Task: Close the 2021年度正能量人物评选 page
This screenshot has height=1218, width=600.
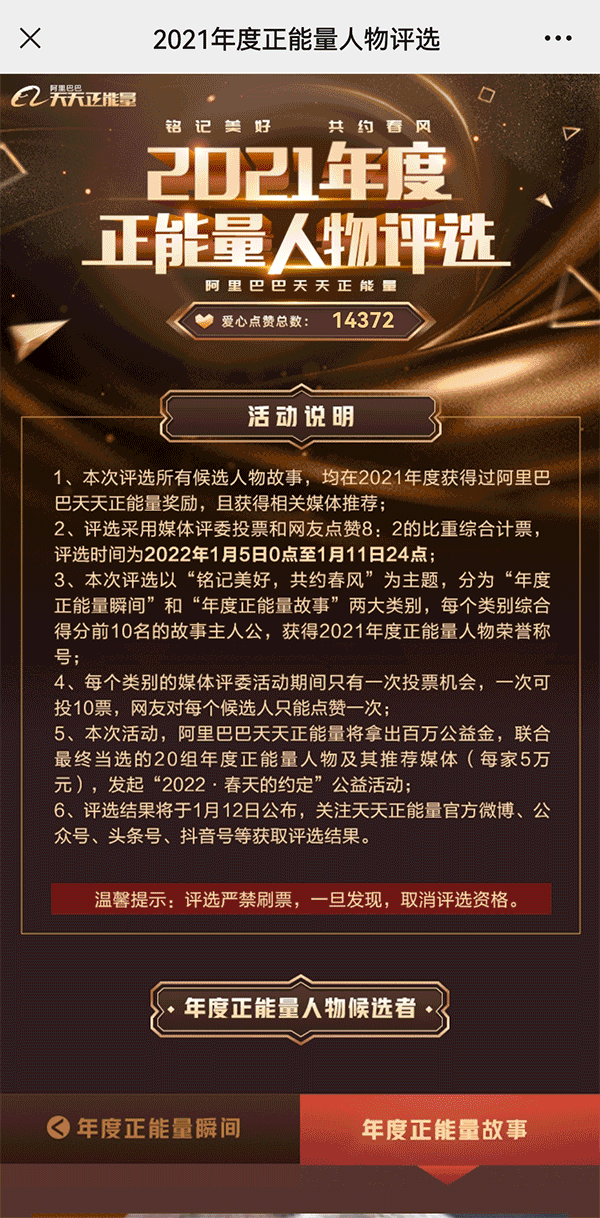Action: [31, 38]
